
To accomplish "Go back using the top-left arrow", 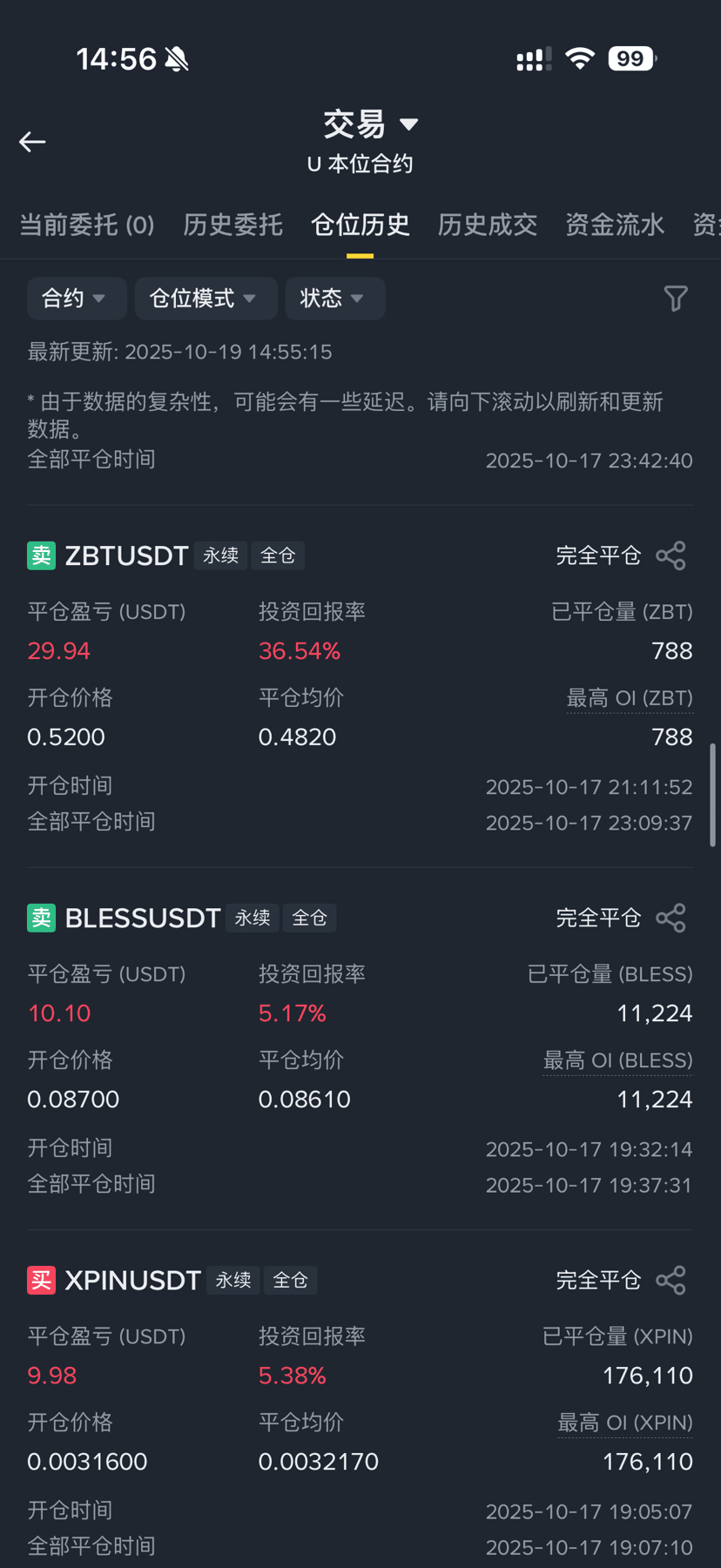I will (32, 142).
